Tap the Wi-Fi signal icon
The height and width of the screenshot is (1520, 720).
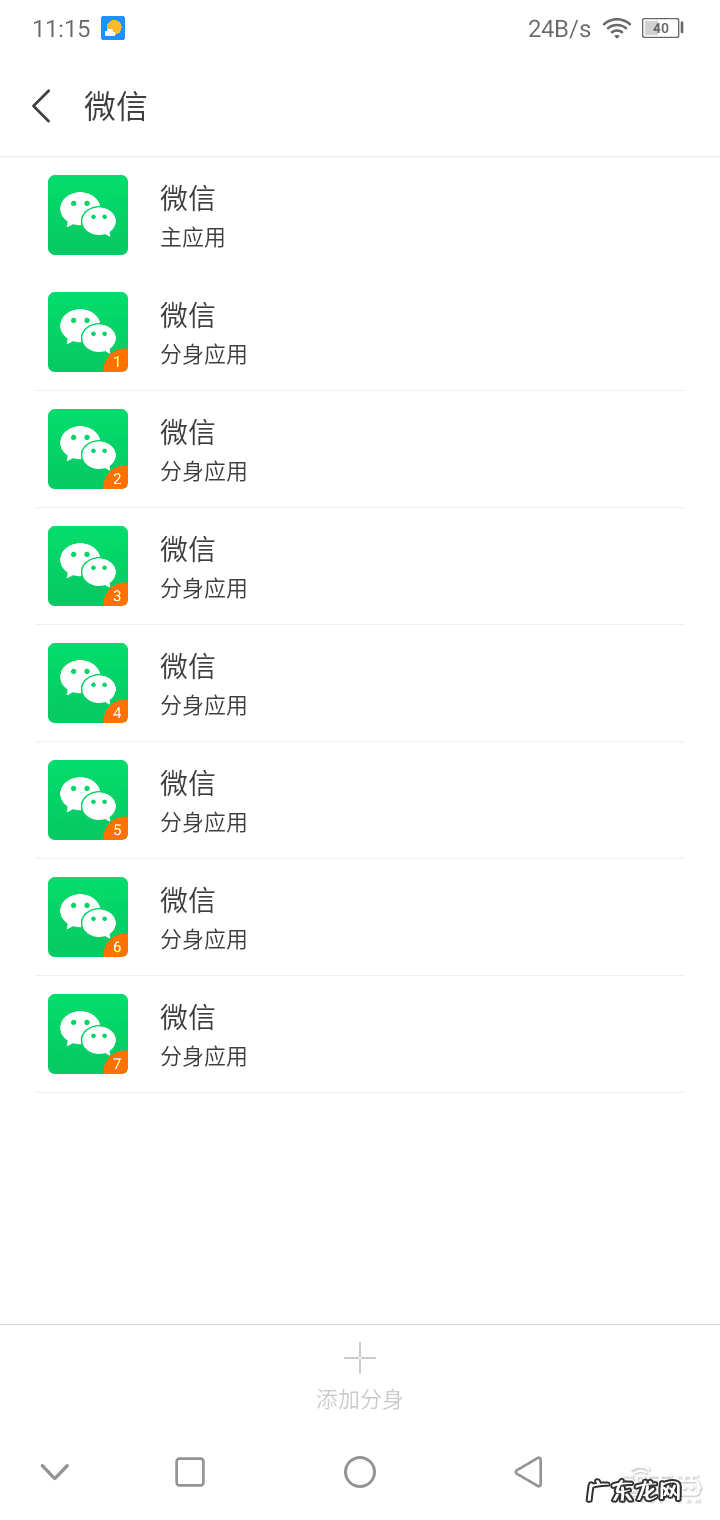pyautogui.click(x=617, y=28)
